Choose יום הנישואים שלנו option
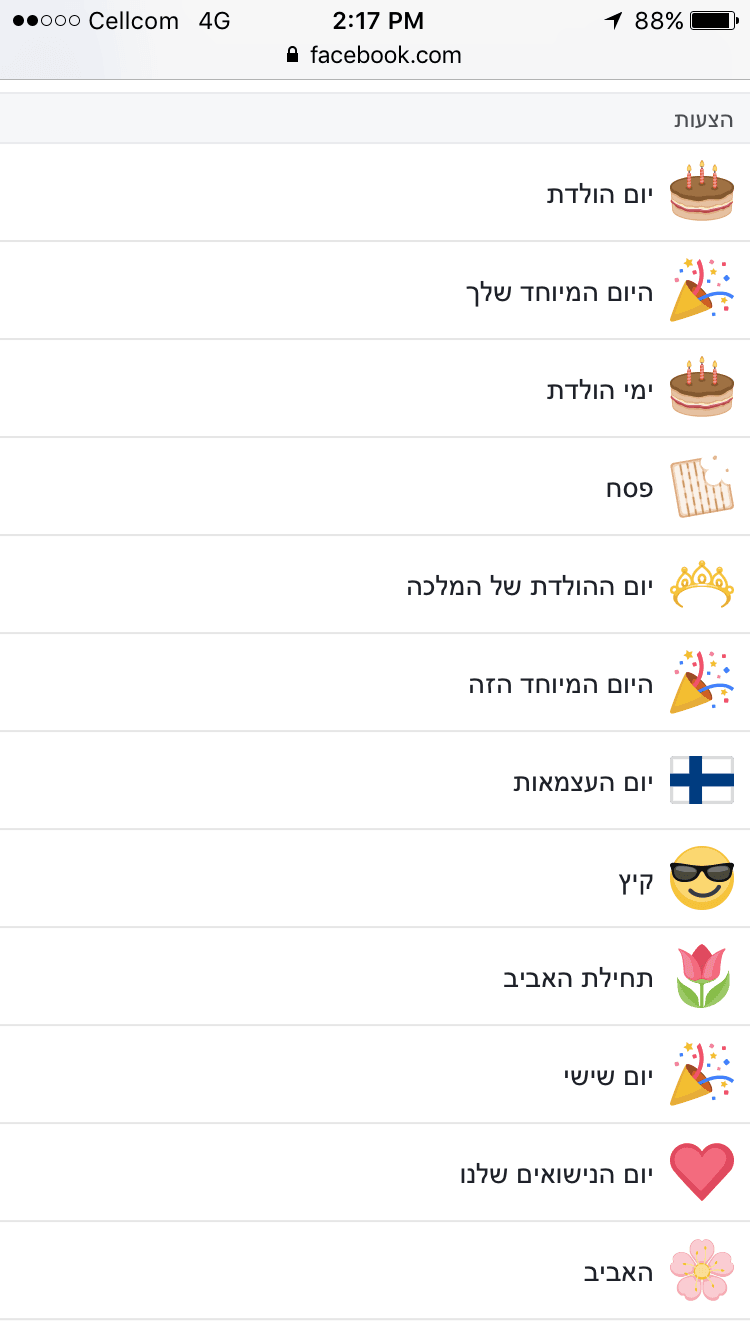Image resolution: width=750 pixels, height=1334 pixels. [x=375, y=1172]
